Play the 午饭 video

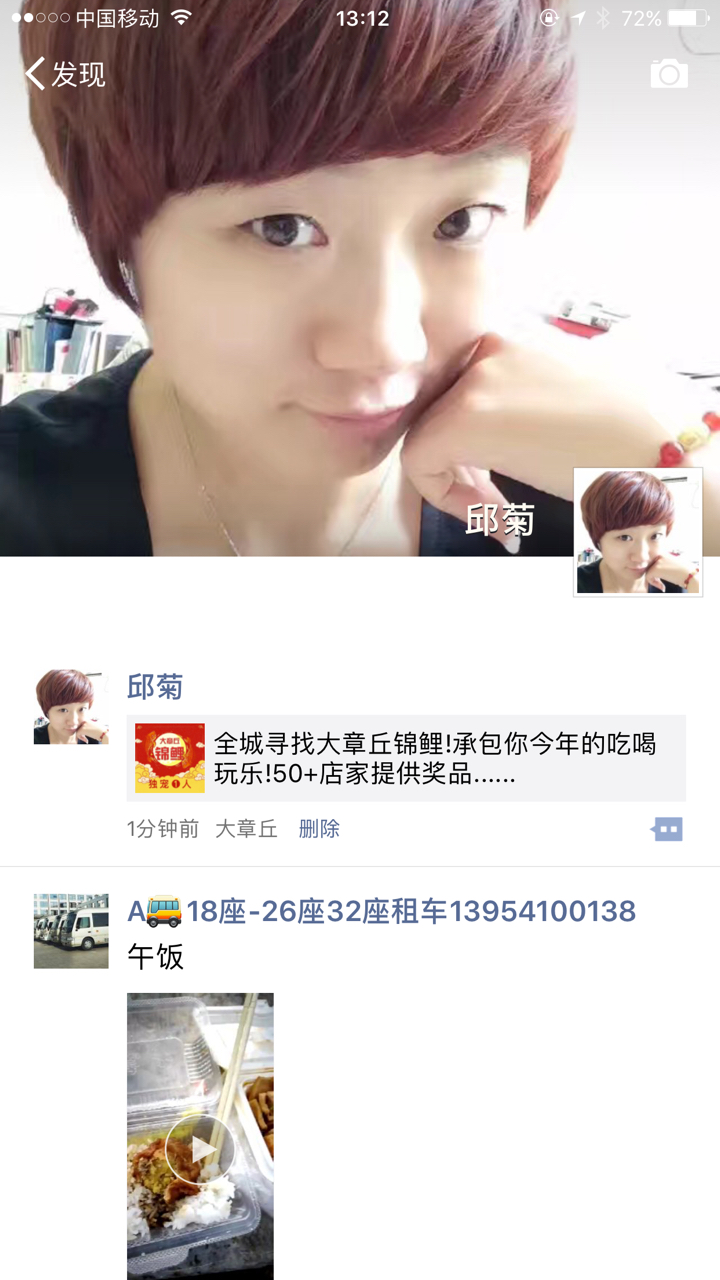point(200,1136)
